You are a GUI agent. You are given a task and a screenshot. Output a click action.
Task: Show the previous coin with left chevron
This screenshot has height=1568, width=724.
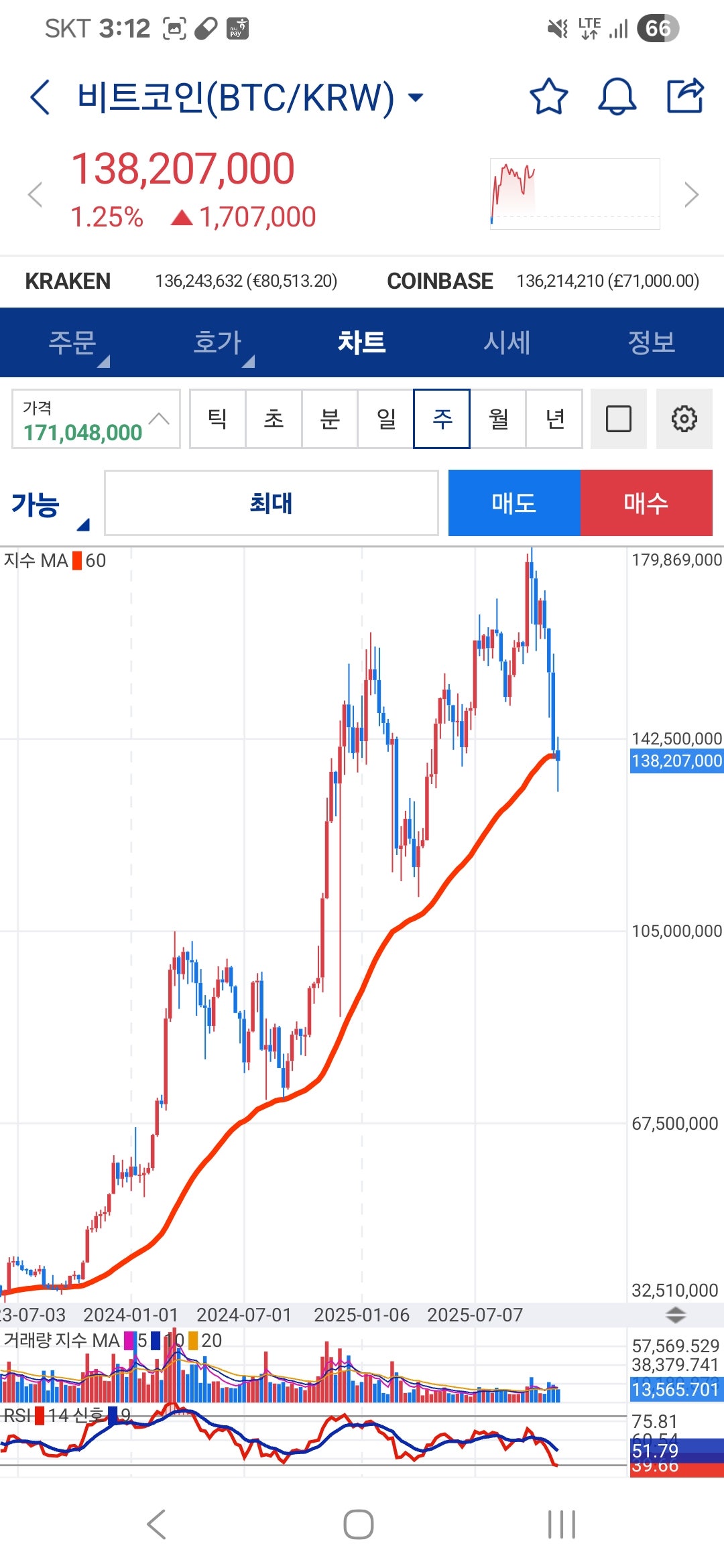[x=35, y=194]
